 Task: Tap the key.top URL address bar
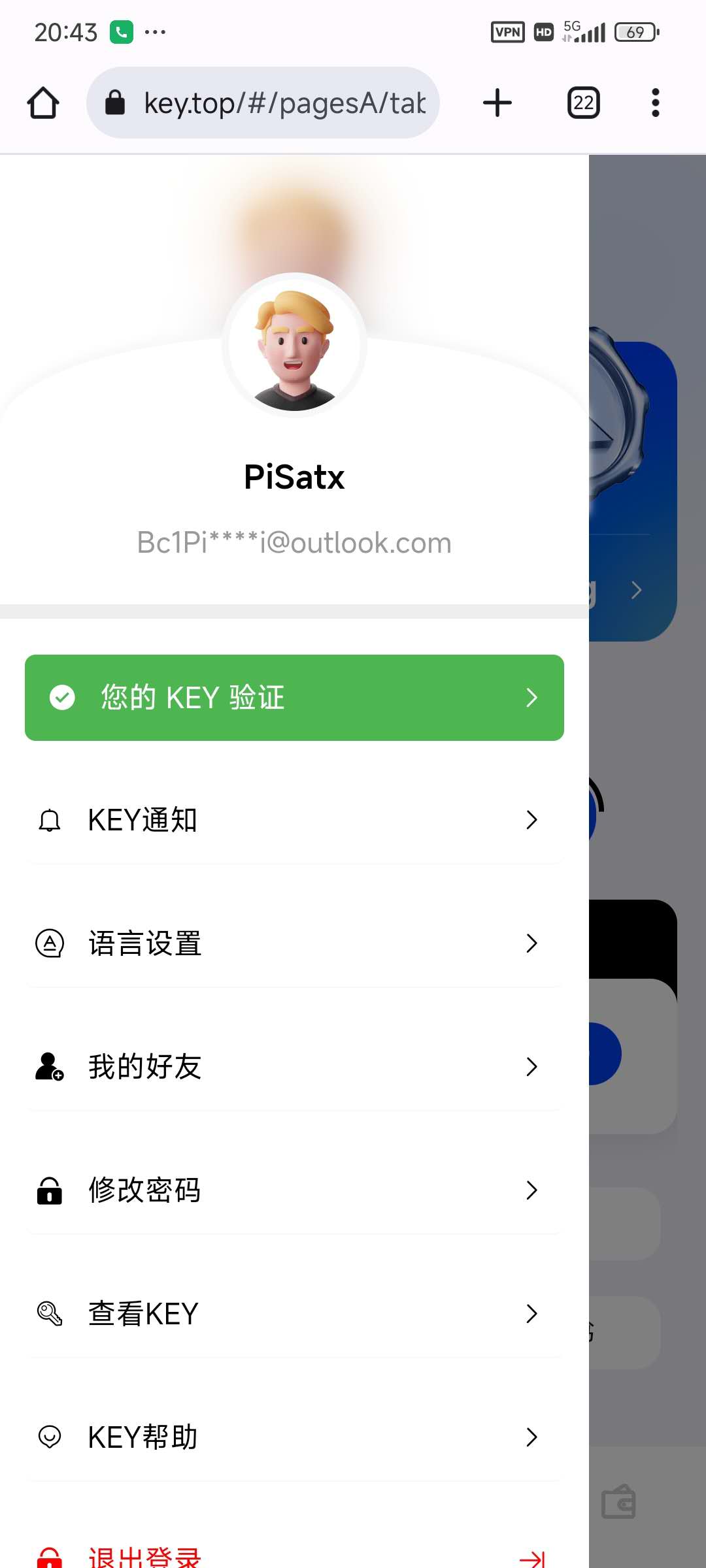275,103
